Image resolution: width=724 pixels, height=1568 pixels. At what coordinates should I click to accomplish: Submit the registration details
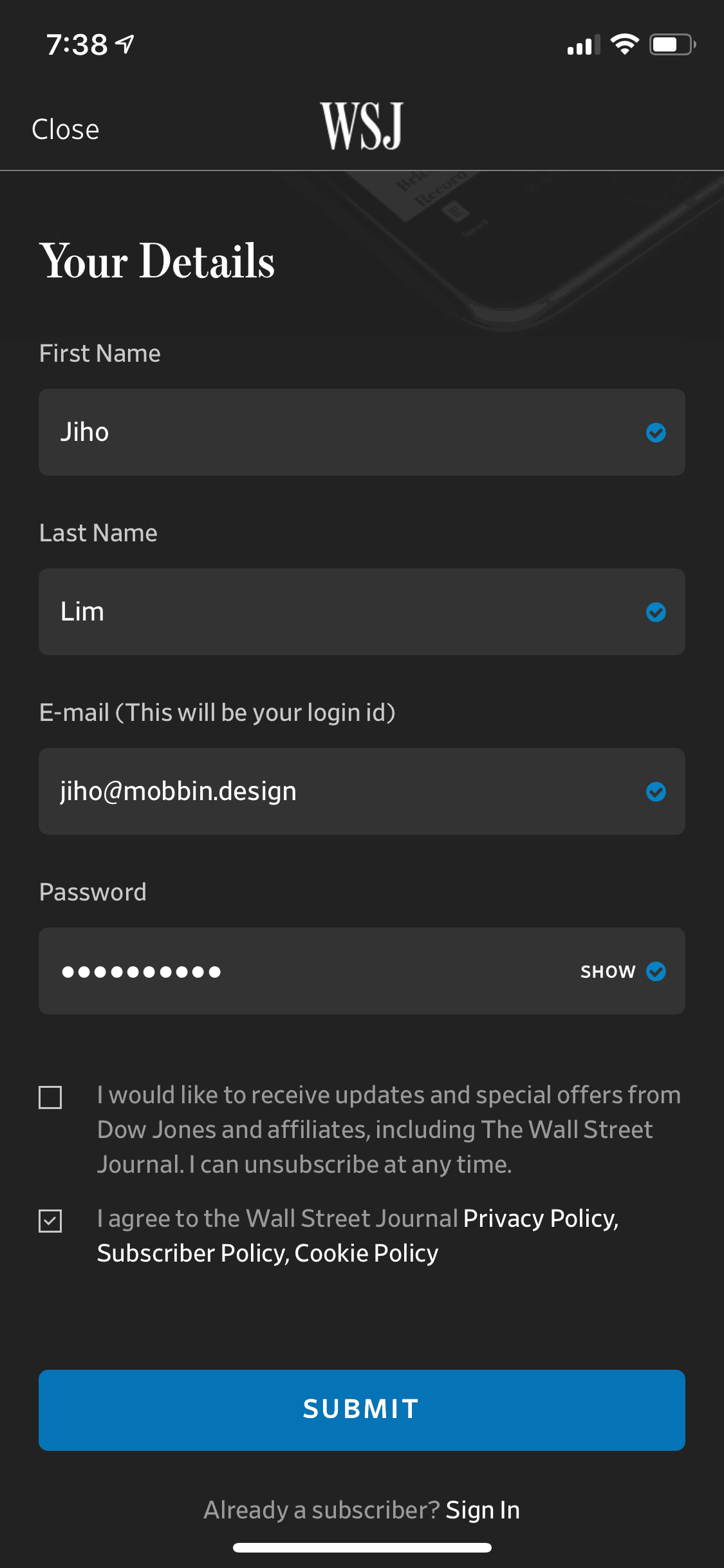[x=362, y=1410]
